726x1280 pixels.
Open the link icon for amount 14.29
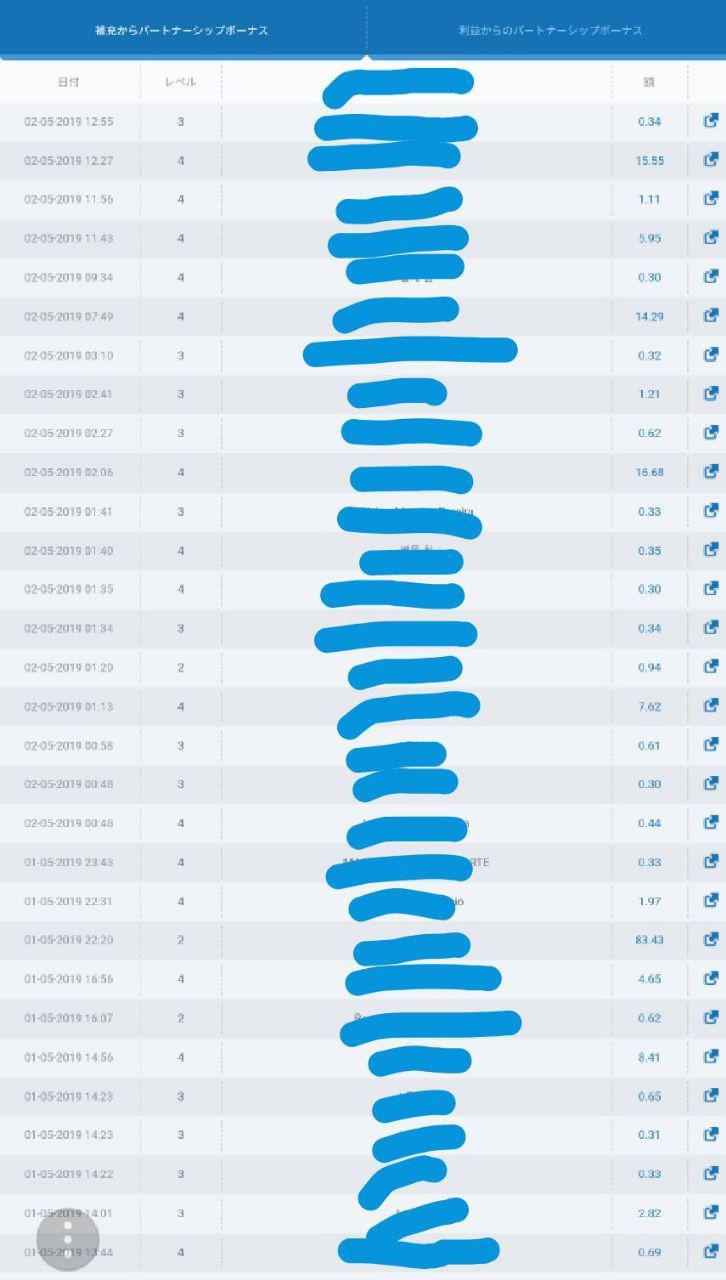coord(711,316)
